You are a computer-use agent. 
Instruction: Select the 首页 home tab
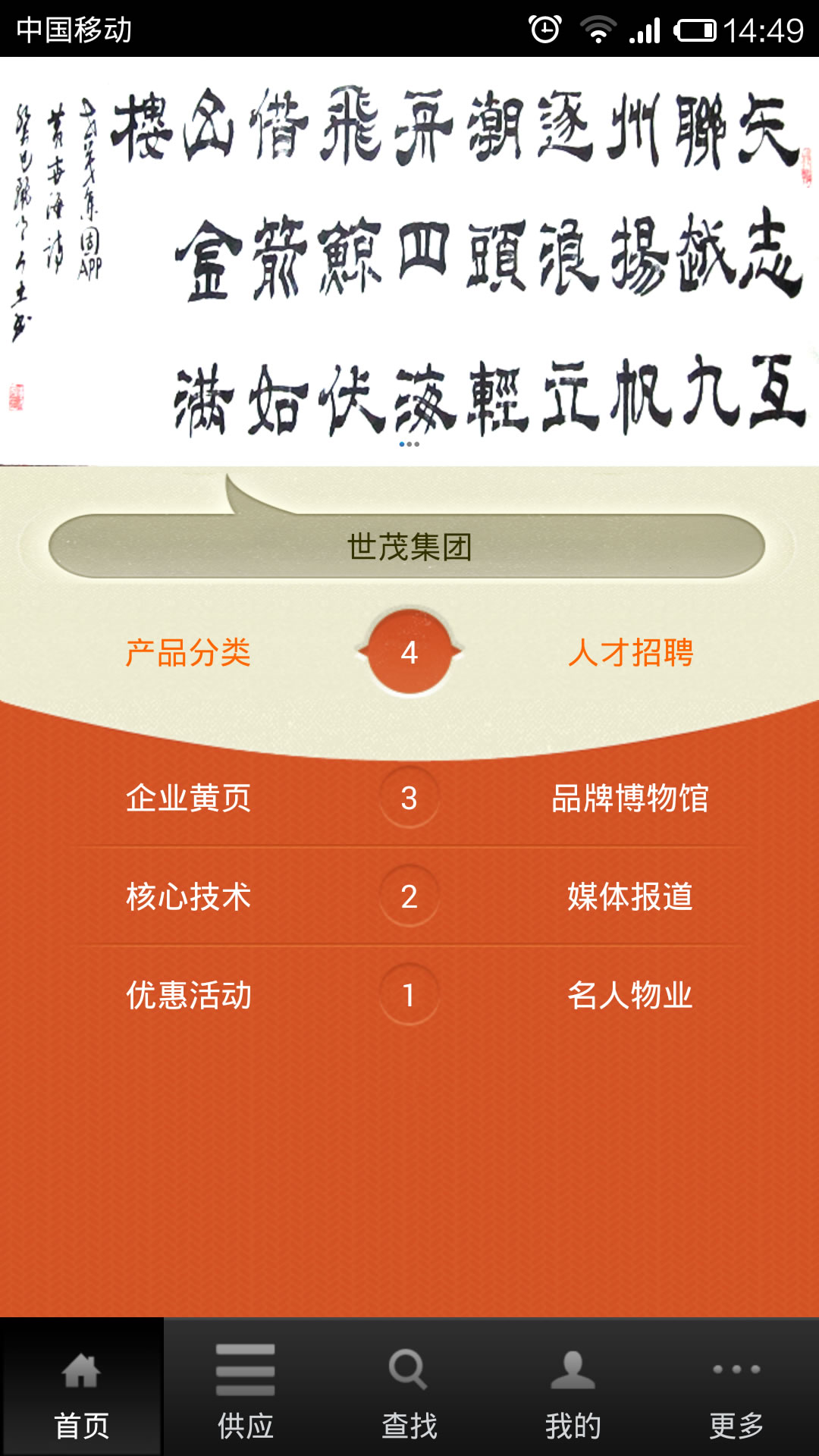(x=82, y=1388)
